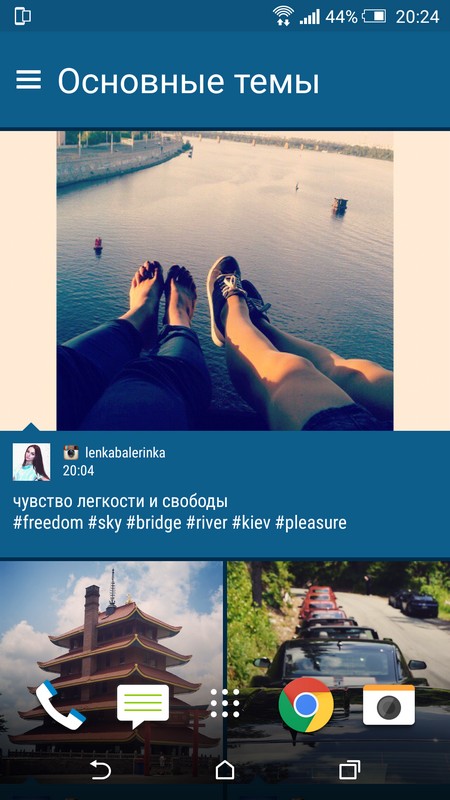
Task: Open the Camera app
Action: coord(389,705)
